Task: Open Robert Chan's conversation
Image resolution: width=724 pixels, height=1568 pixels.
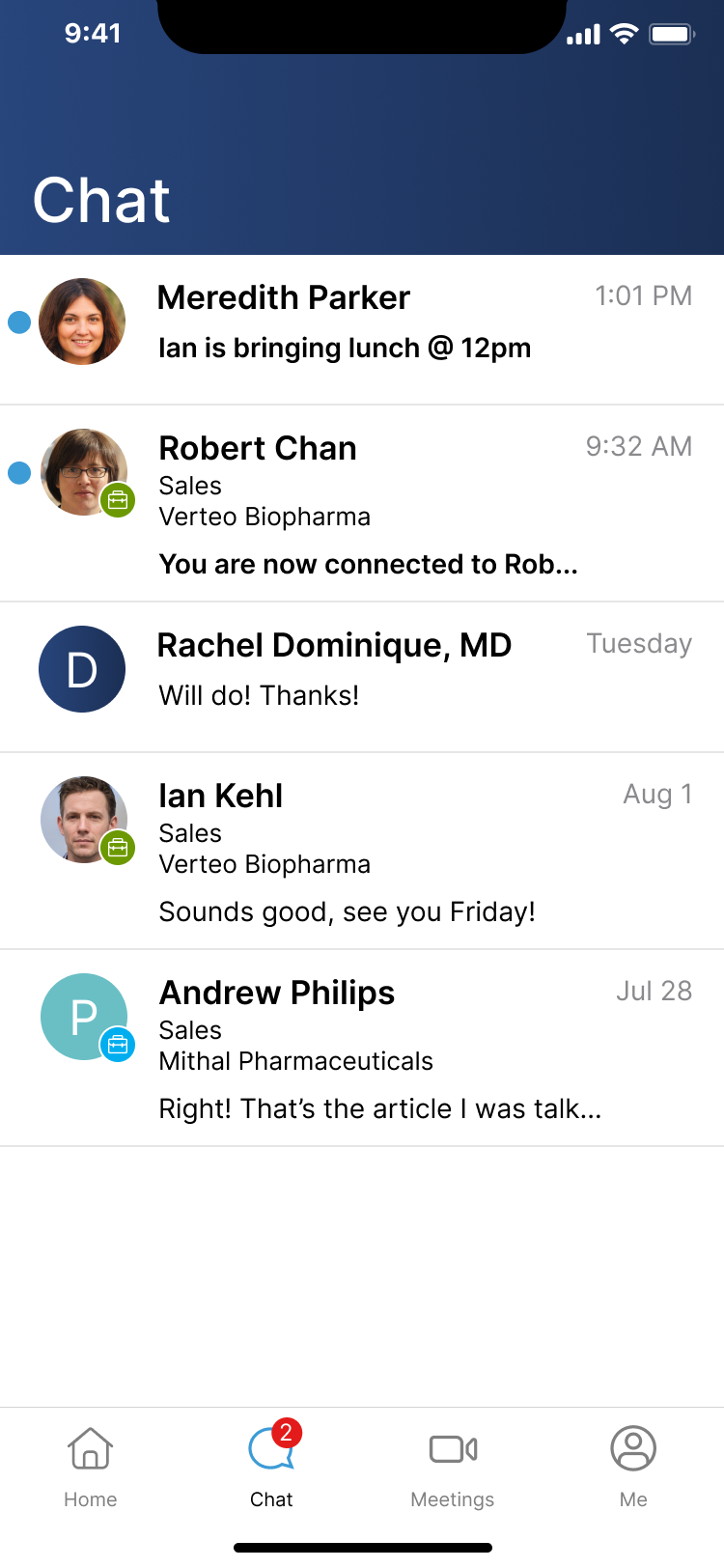Action: pos(362,504)
